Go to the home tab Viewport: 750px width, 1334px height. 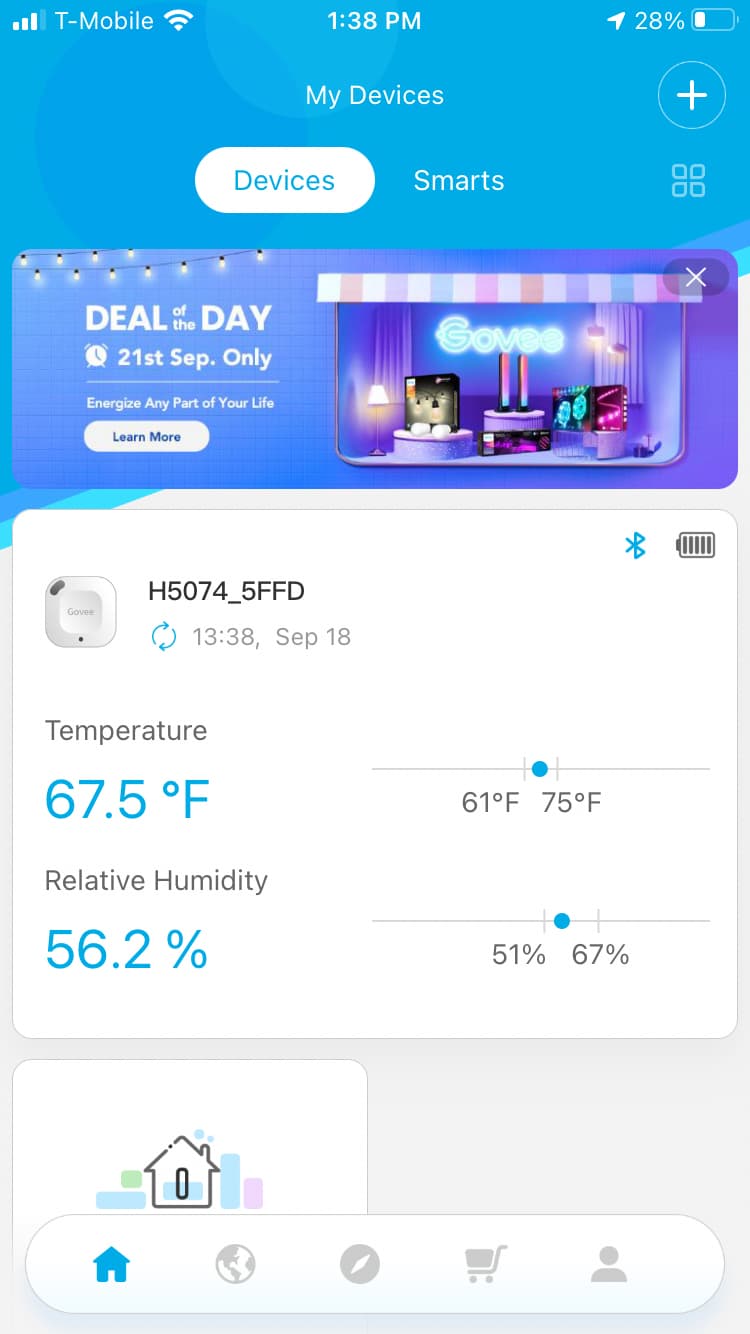pos(111,1265)
